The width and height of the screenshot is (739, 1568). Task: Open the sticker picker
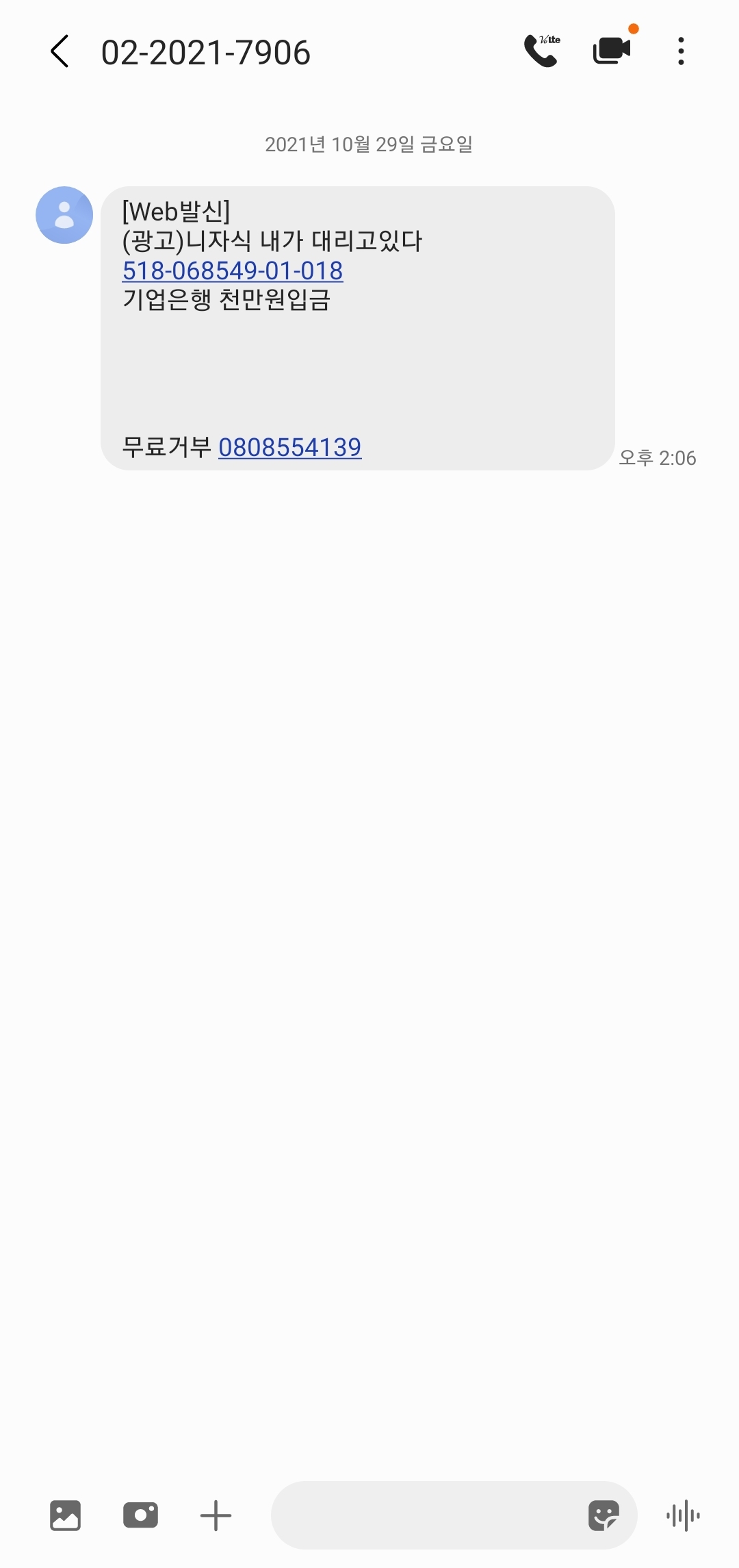tap(604, 1515)
